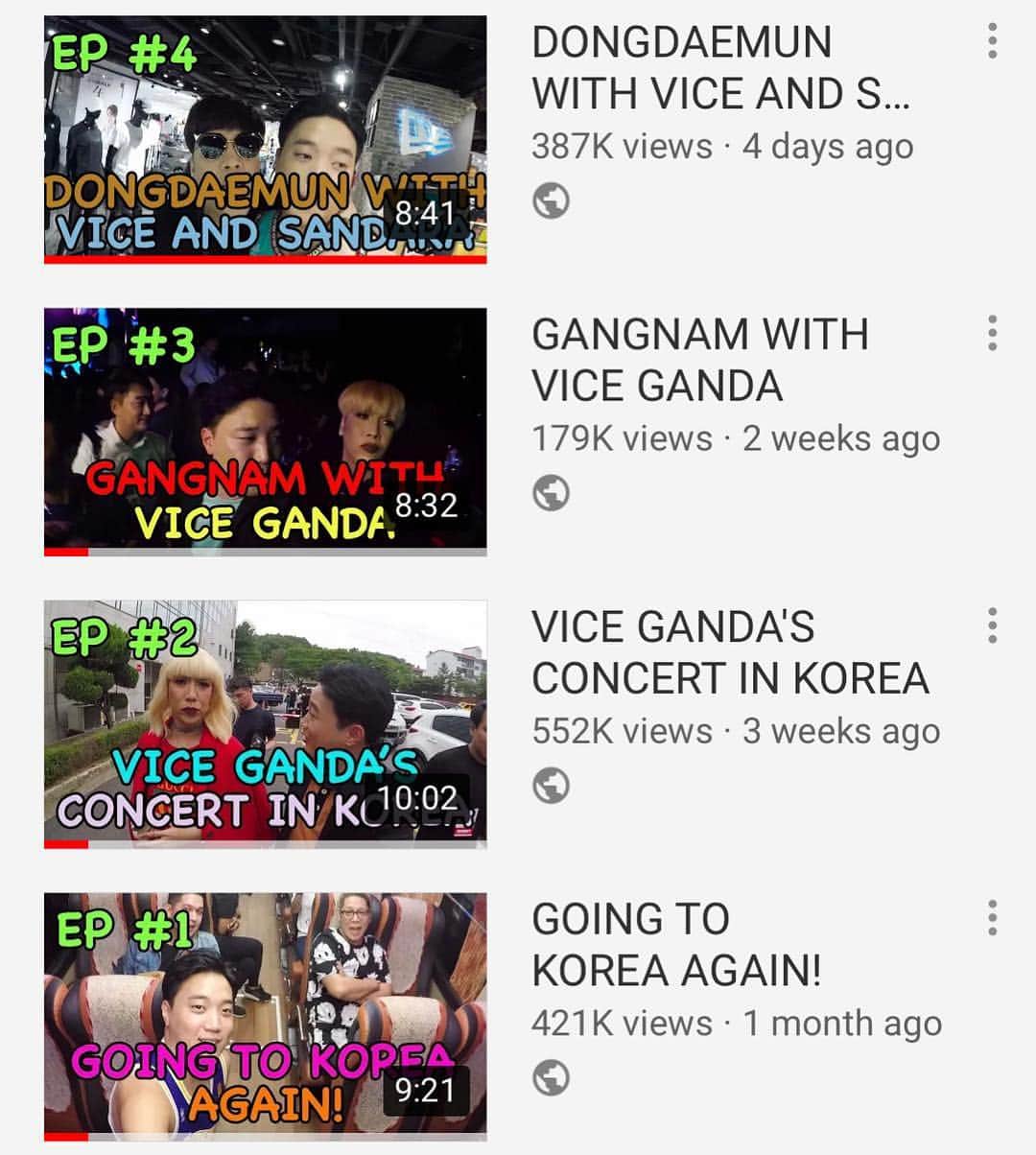The image size is (1036, 1155).
Task: Open overflow menu for Gangnam with Vice Ganda
Action: [x=992, y=333]
